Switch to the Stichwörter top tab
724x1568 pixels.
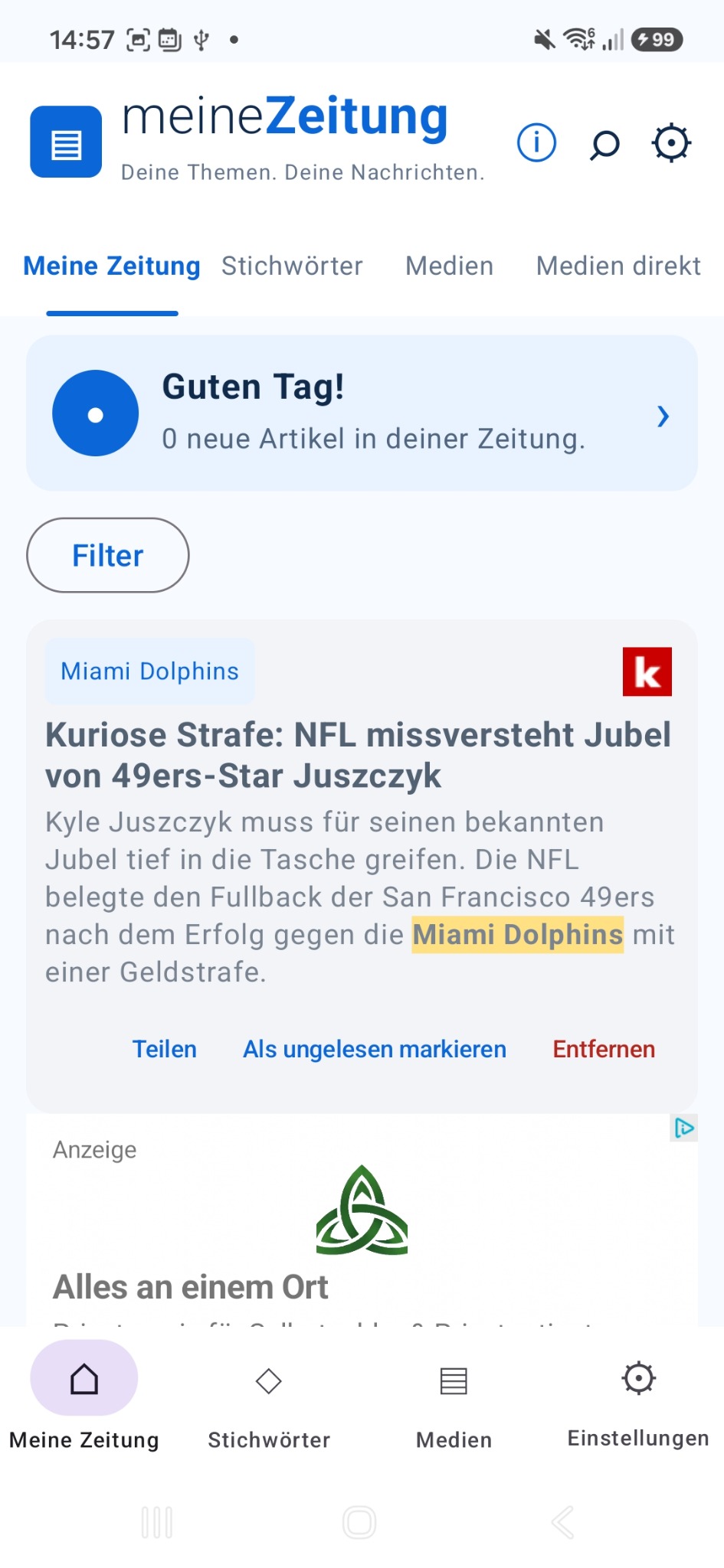(x=292, y=266)
